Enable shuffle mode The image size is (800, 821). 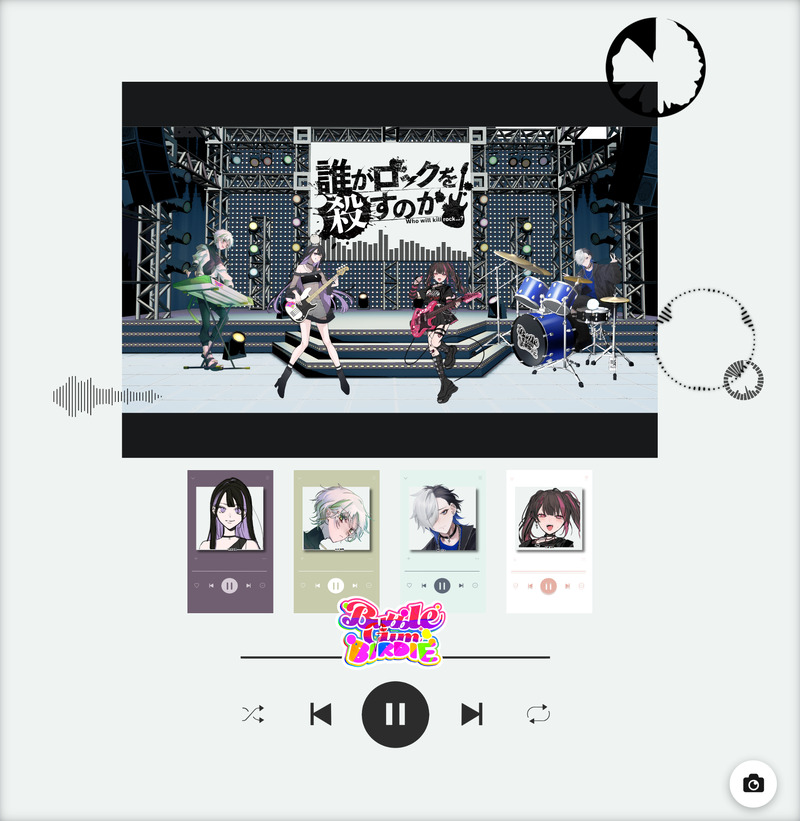click(x=252, y=714)
